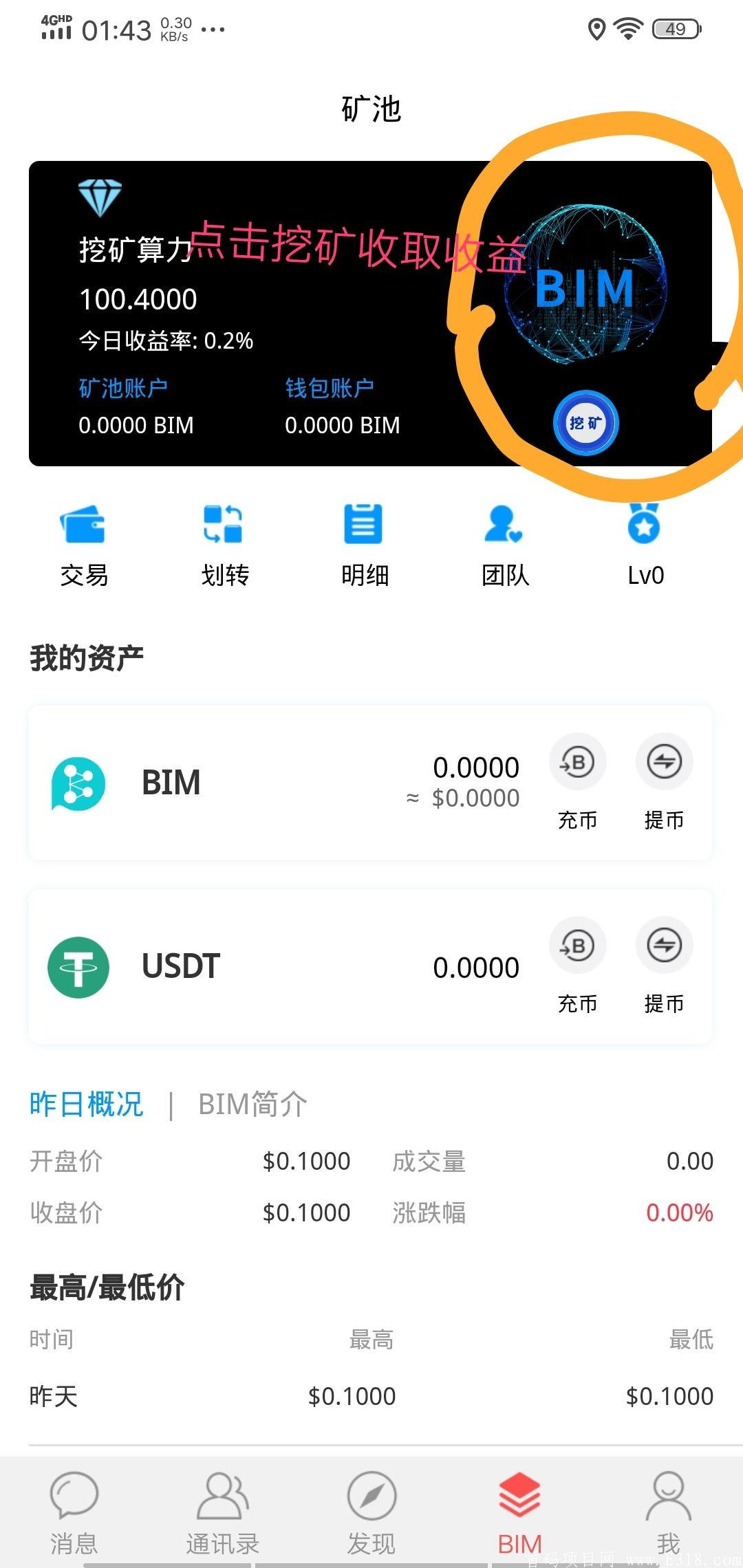This screenshot has width=743, height=1568.
Task: Tap the 提币 withdraw icon for BIM
Action: pos(664,761)
